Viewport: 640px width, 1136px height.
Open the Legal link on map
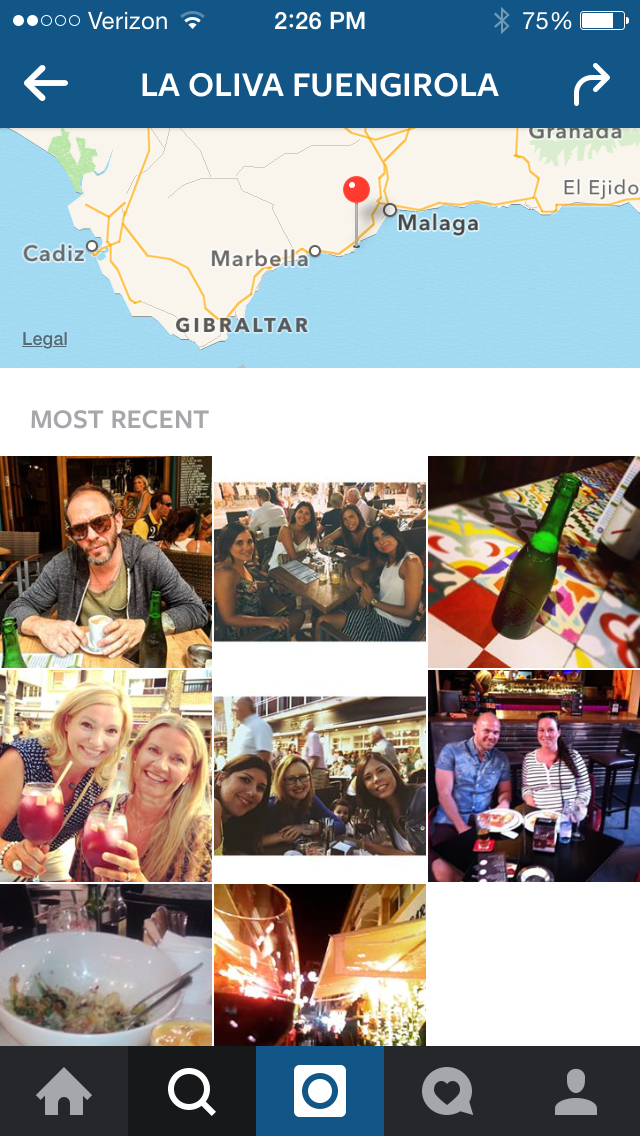pos(45,339)
